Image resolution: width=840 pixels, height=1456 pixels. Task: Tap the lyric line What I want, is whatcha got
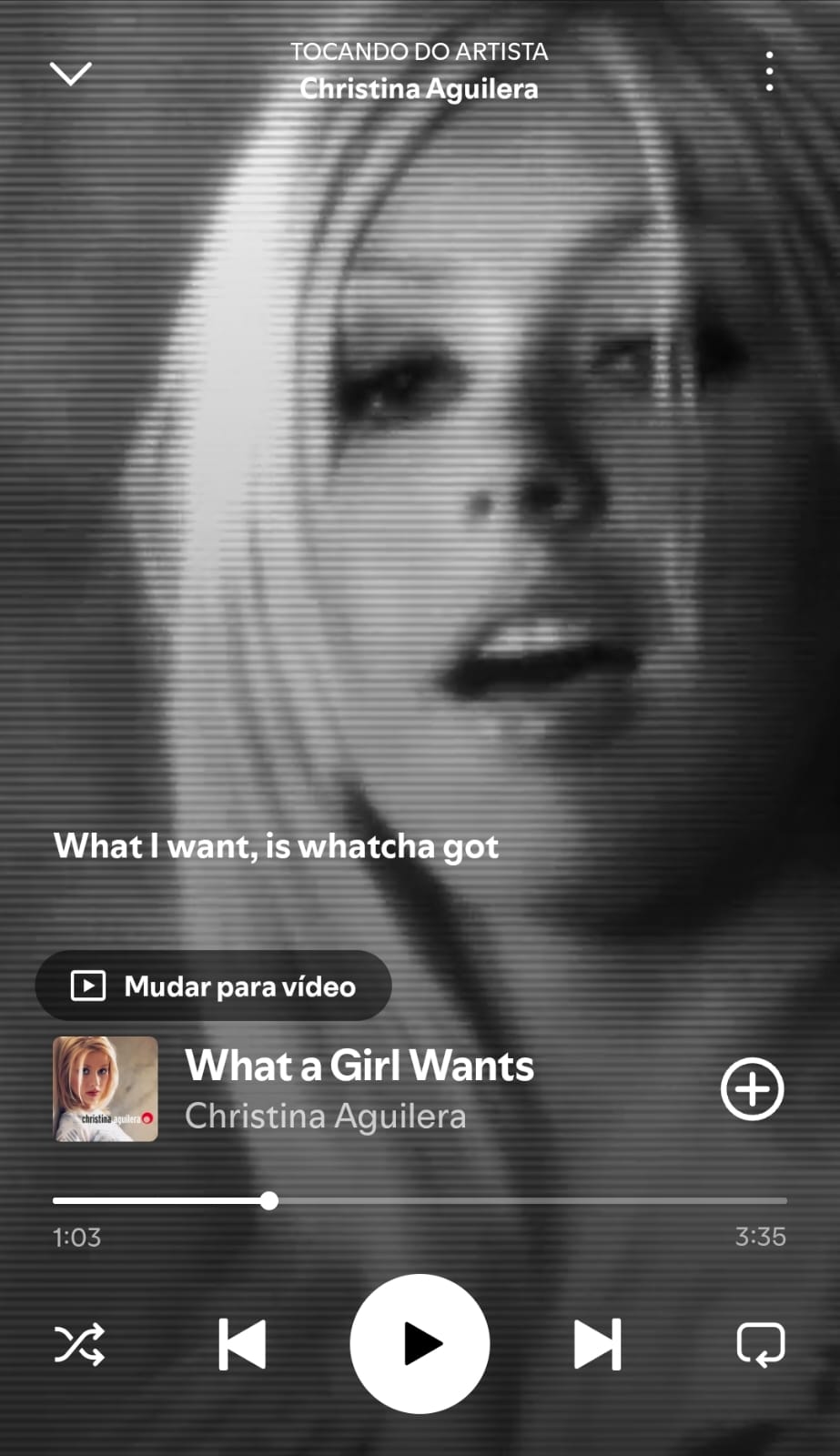[276, 846]
